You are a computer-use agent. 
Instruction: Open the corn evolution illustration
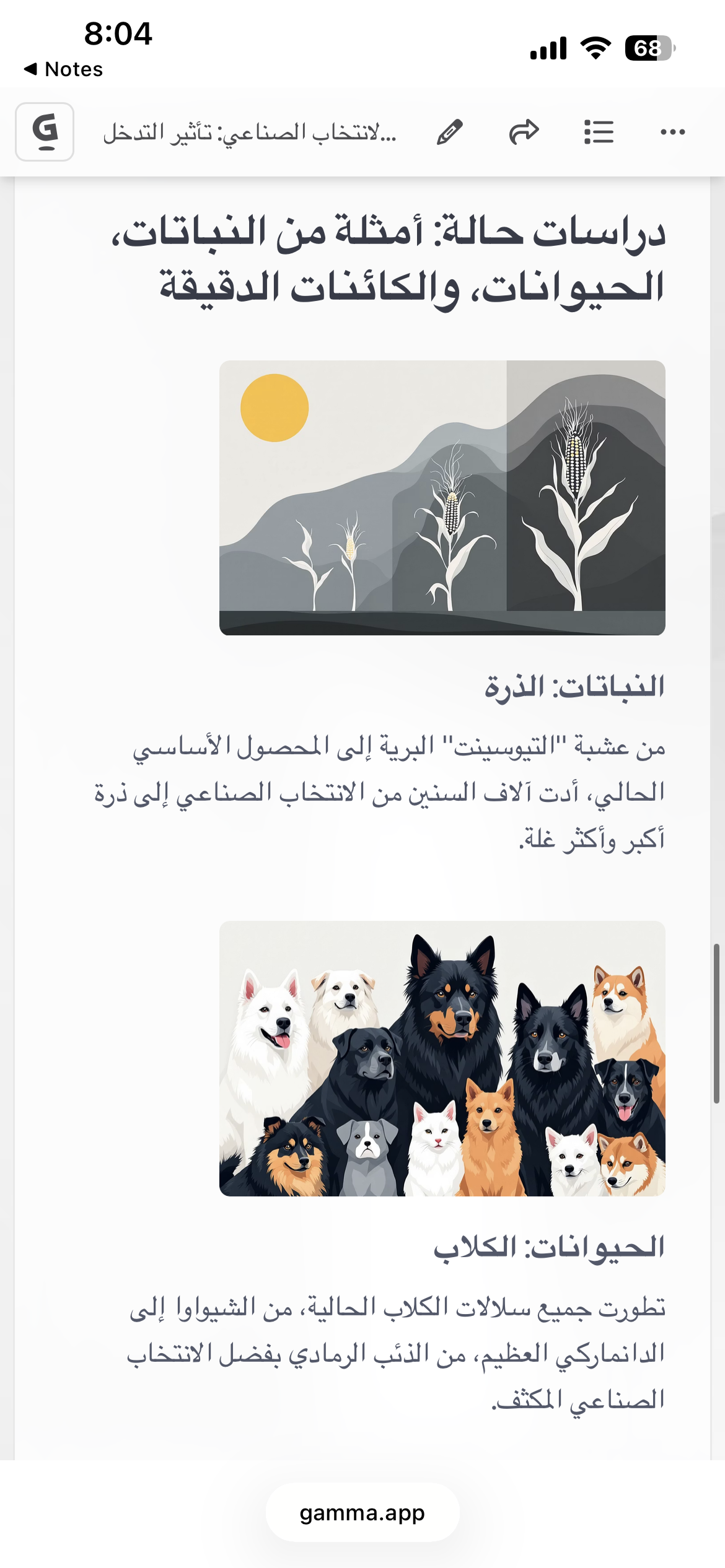pos(442,497)
